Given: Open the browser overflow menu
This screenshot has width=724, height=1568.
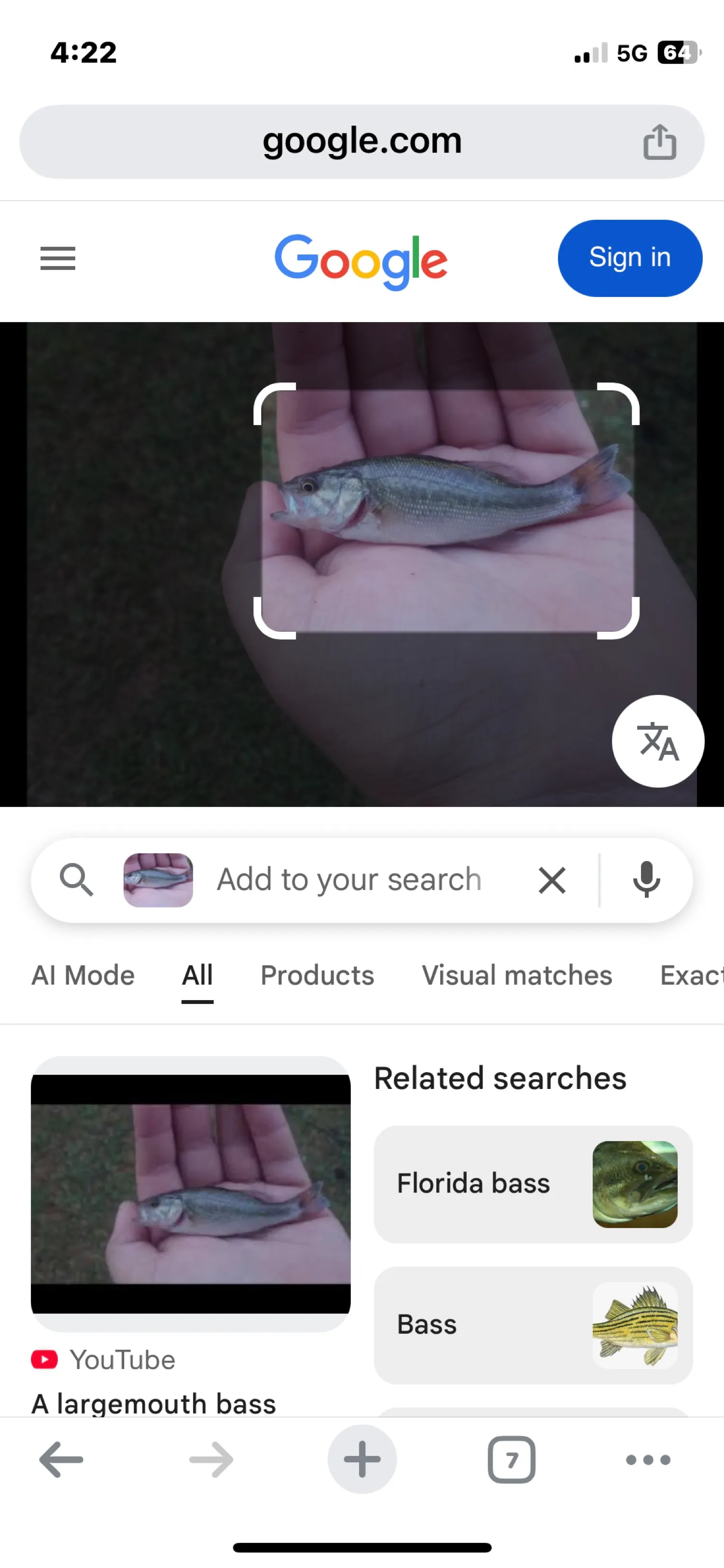Looking at the screenshot, I should [648, 1460].
